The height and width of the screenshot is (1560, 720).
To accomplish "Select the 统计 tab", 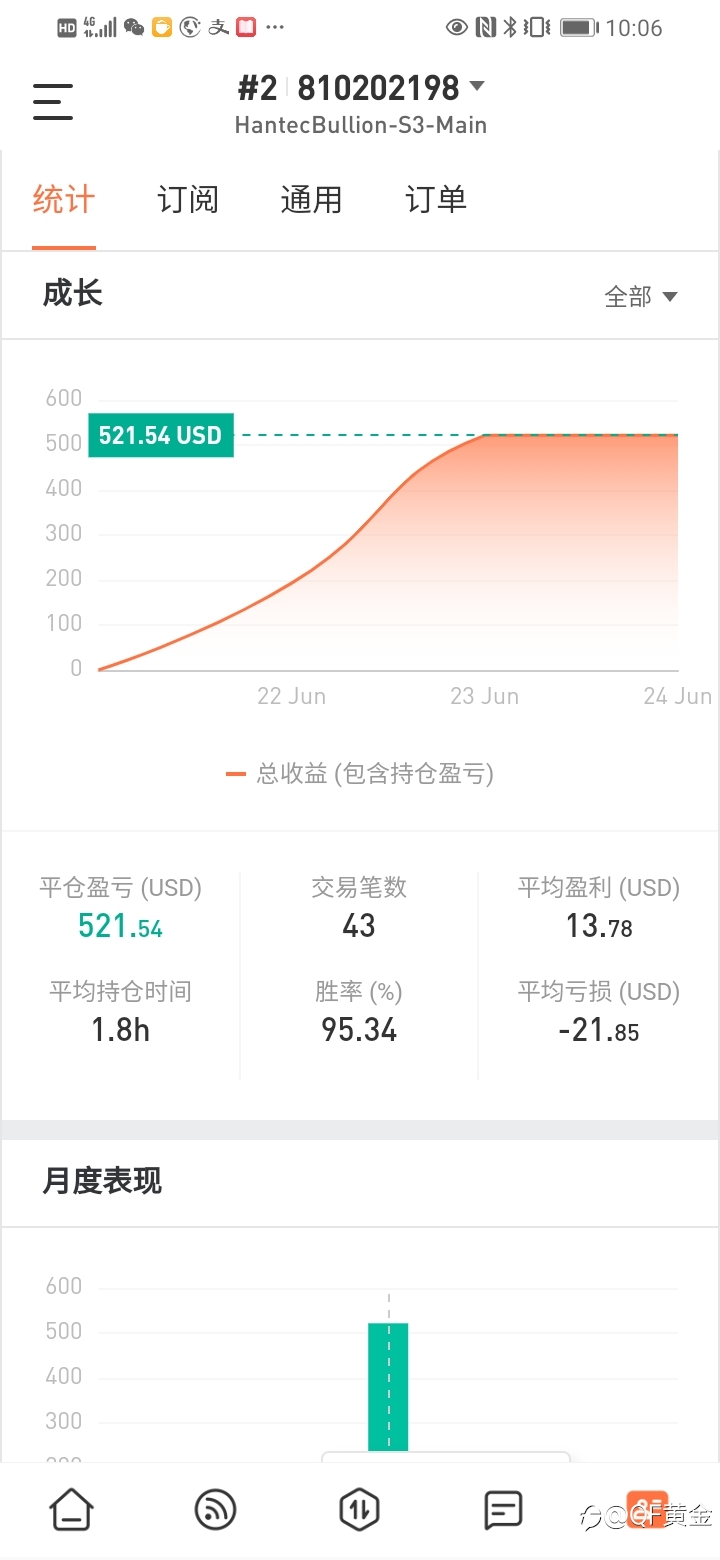I will tap(64, 200).
